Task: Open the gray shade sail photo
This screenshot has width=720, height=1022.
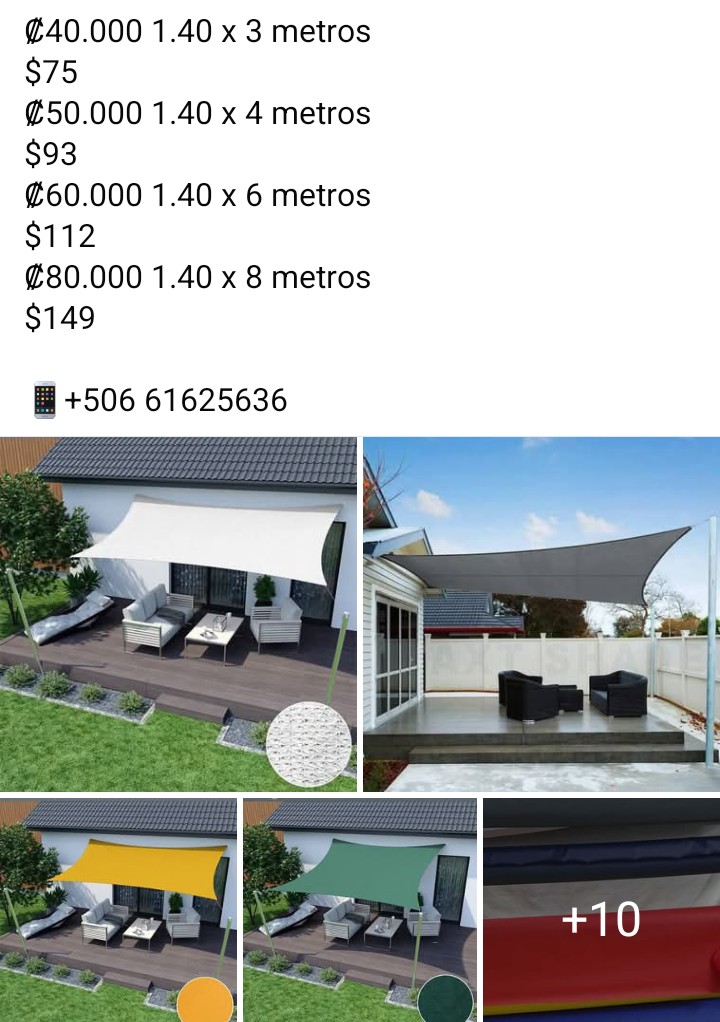Action: click(541, 614)
